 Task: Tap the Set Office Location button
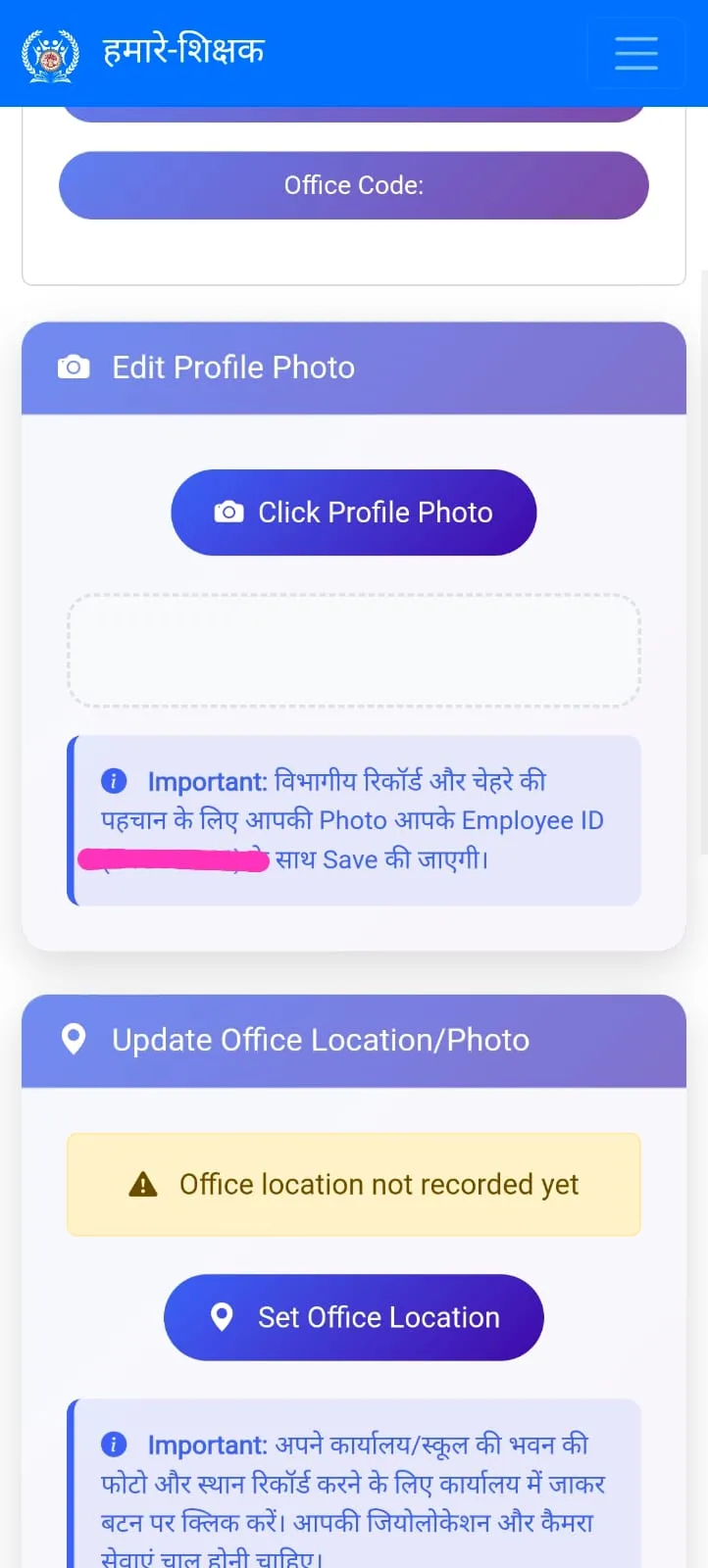354,1317
